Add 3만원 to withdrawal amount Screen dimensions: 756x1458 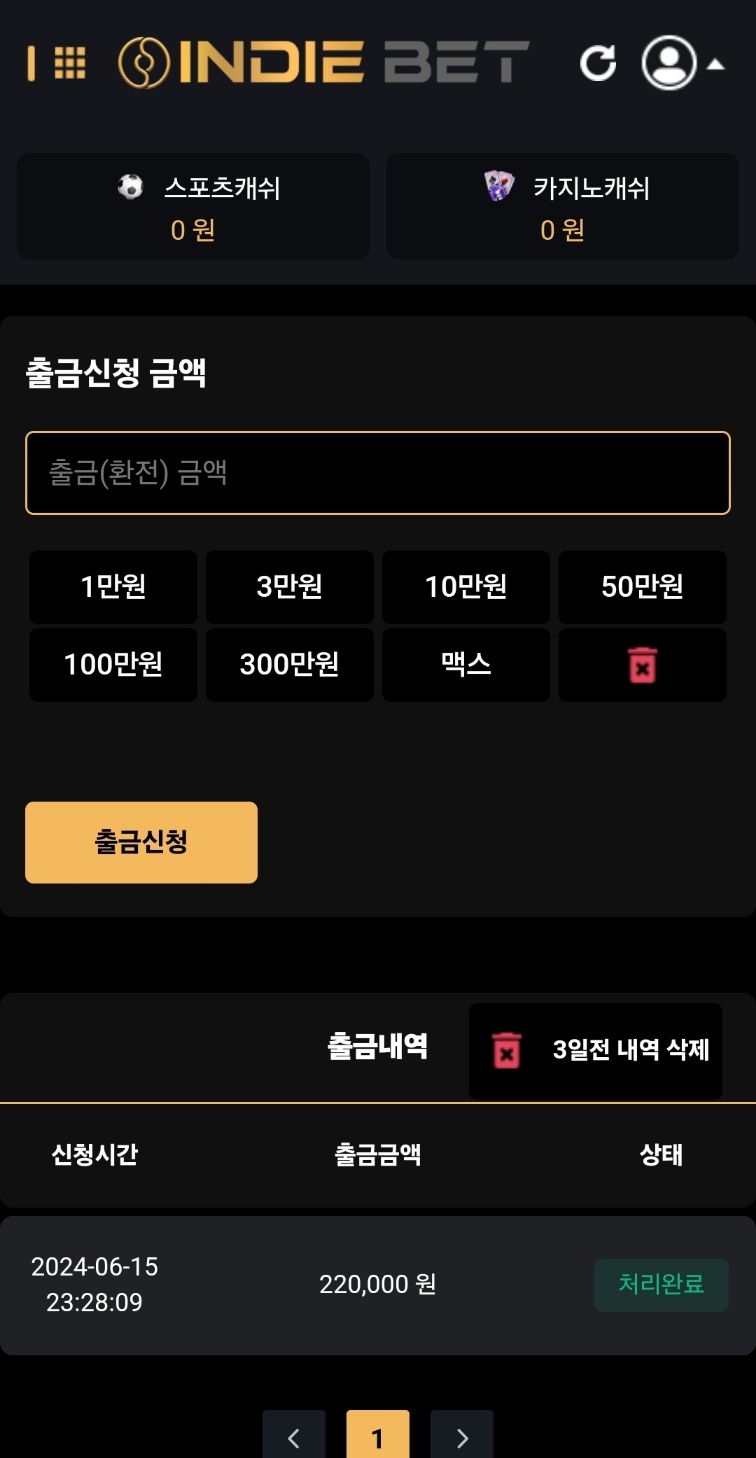(x=289, y=587)
